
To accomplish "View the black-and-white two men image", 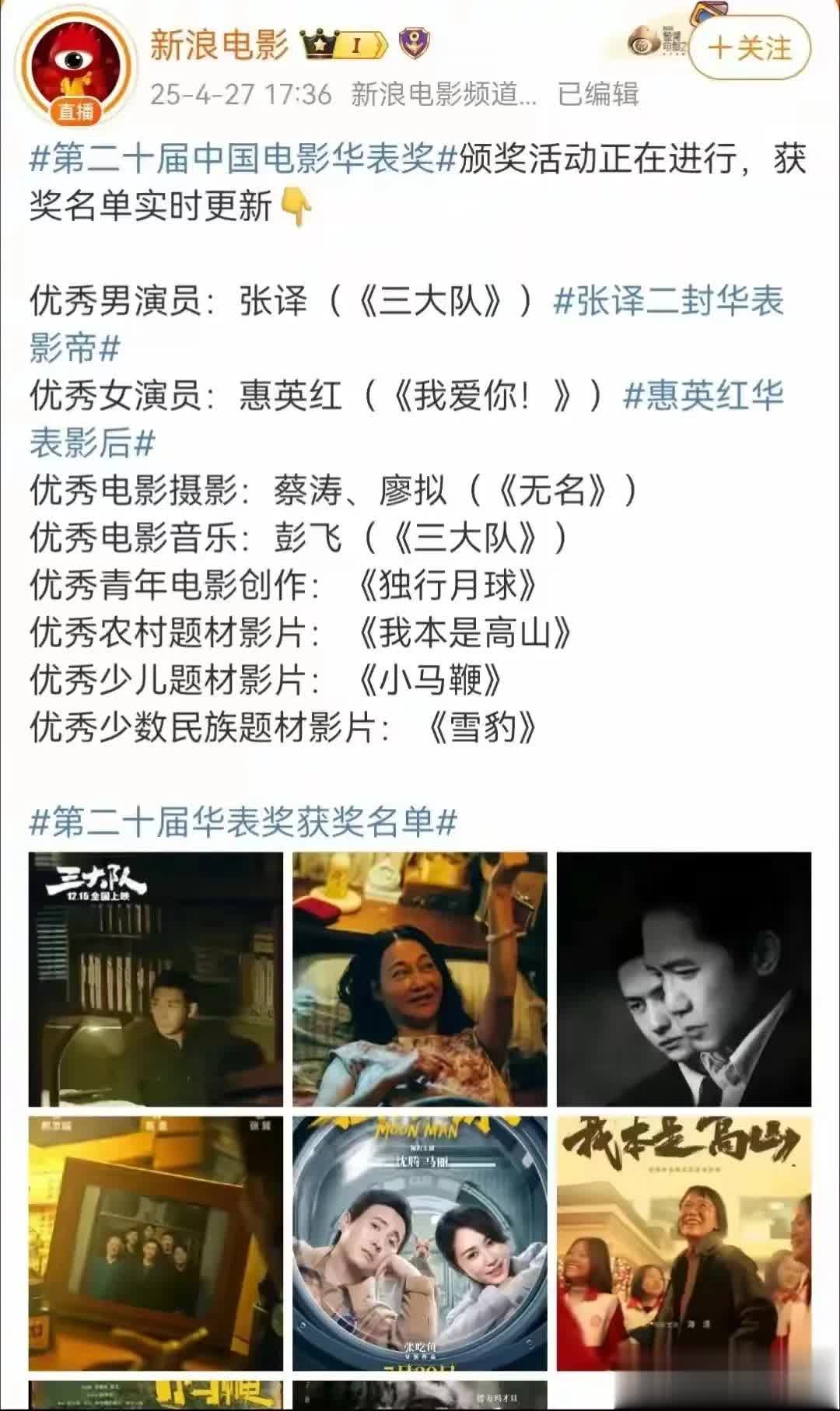I will (683, 979).
